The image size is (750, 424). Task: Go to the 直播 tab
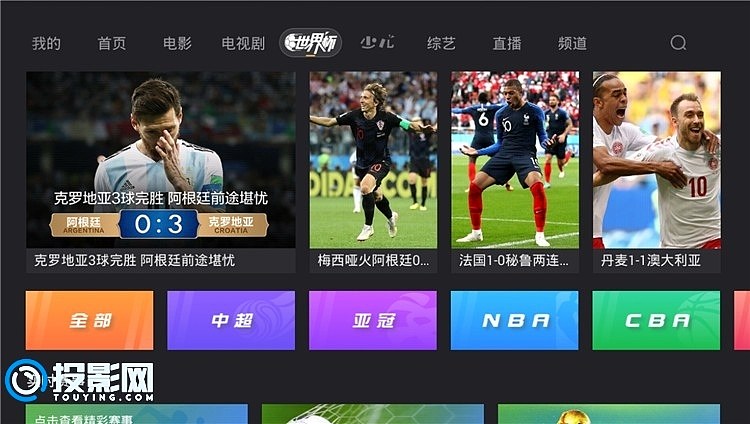click(x=507, y=43)
